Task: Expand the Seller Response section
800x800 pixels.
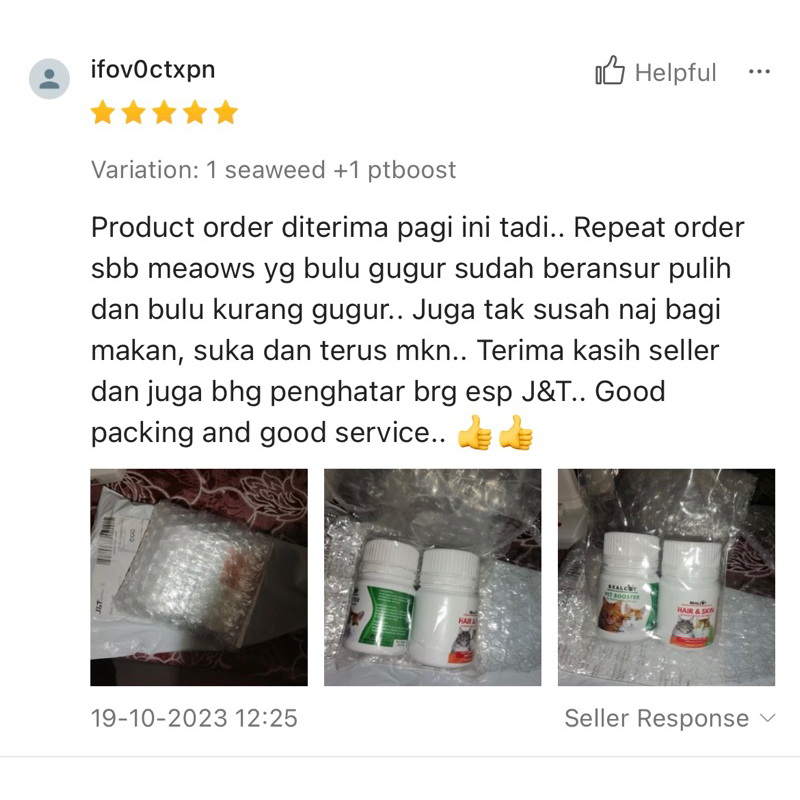Action: click(670, 718)
